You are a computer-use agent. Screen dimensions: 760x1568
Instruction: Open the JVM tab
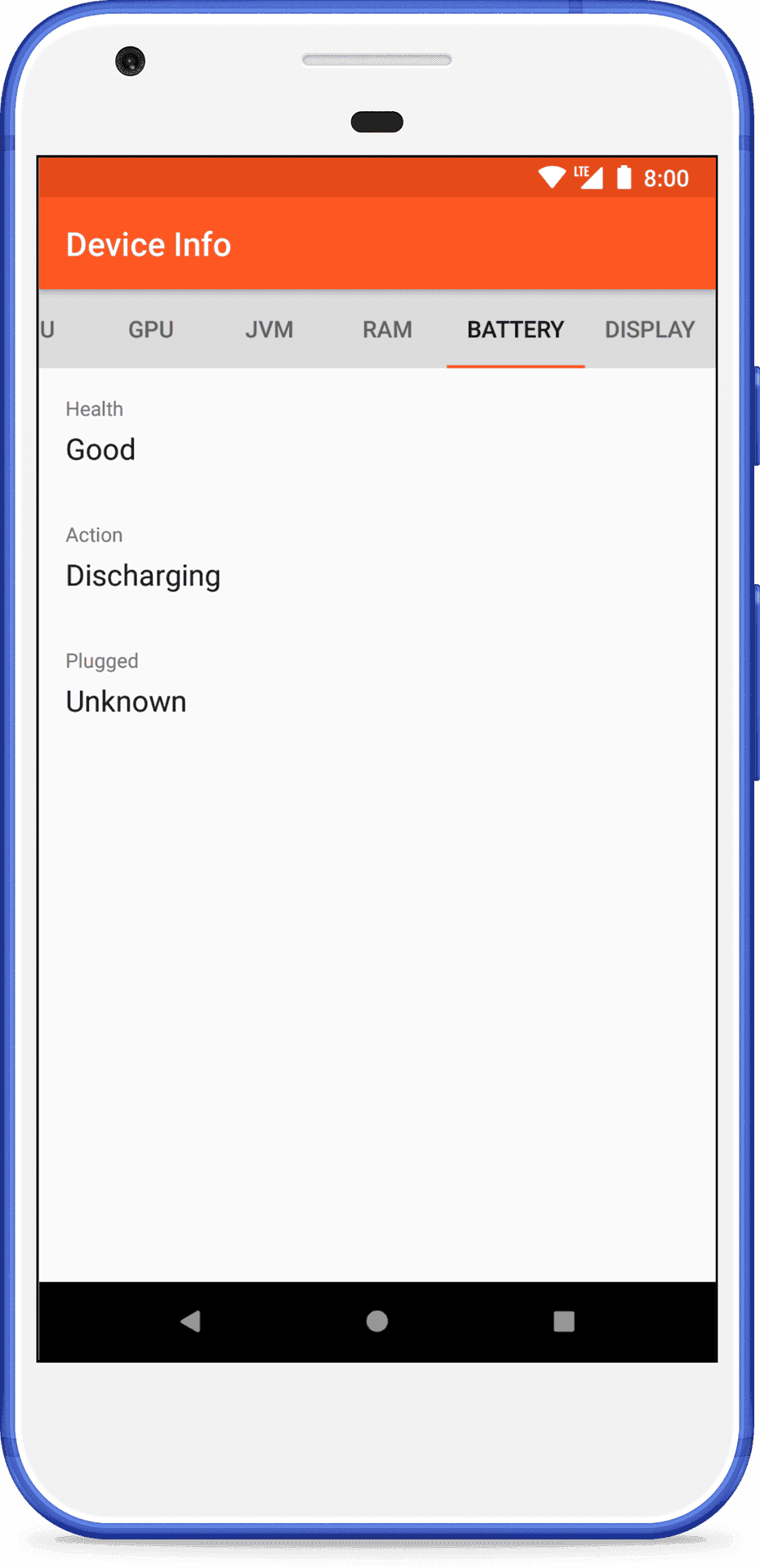pos(269,330)
